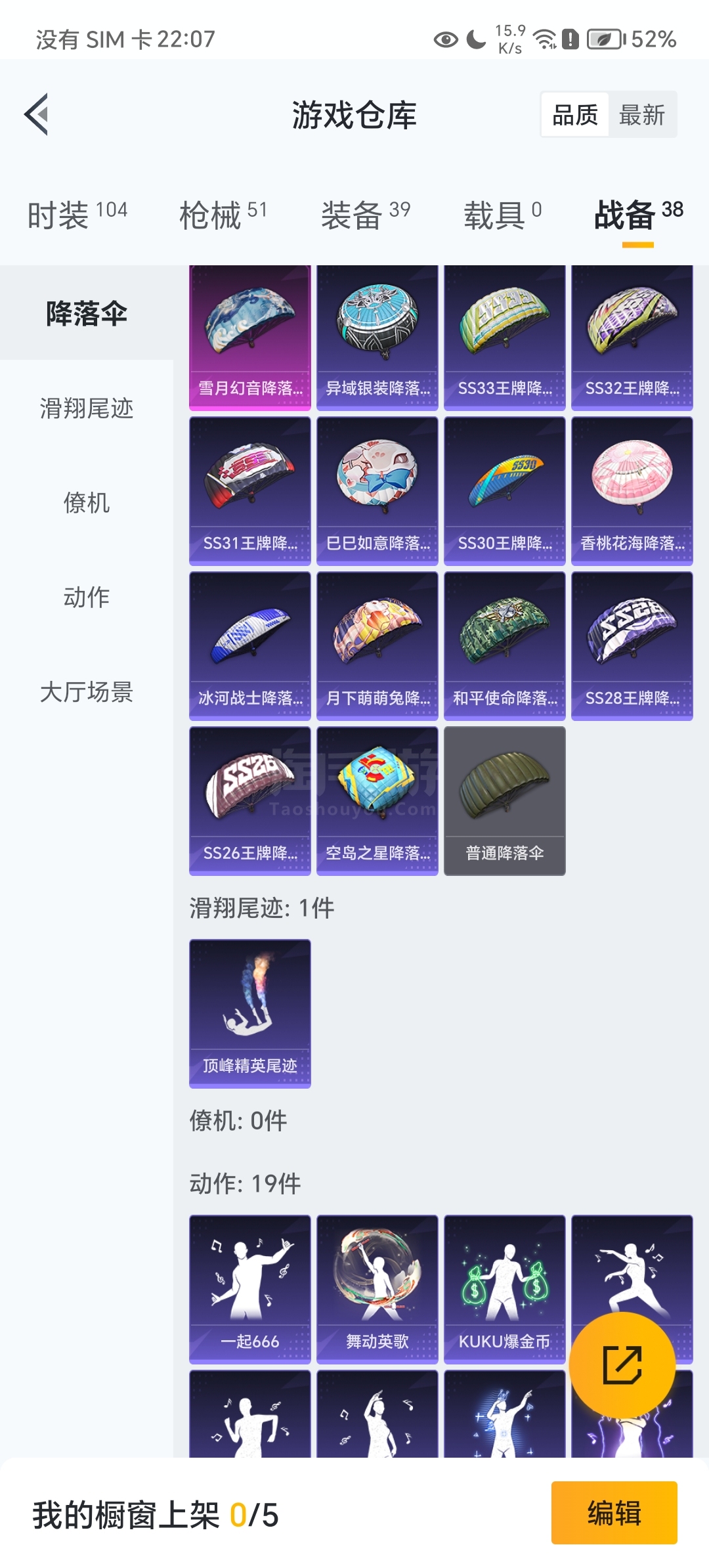Select 滑翔尾迹 in the side menu
The height and width of the screenshot is (1568, 709).
[x=87, y=408]
